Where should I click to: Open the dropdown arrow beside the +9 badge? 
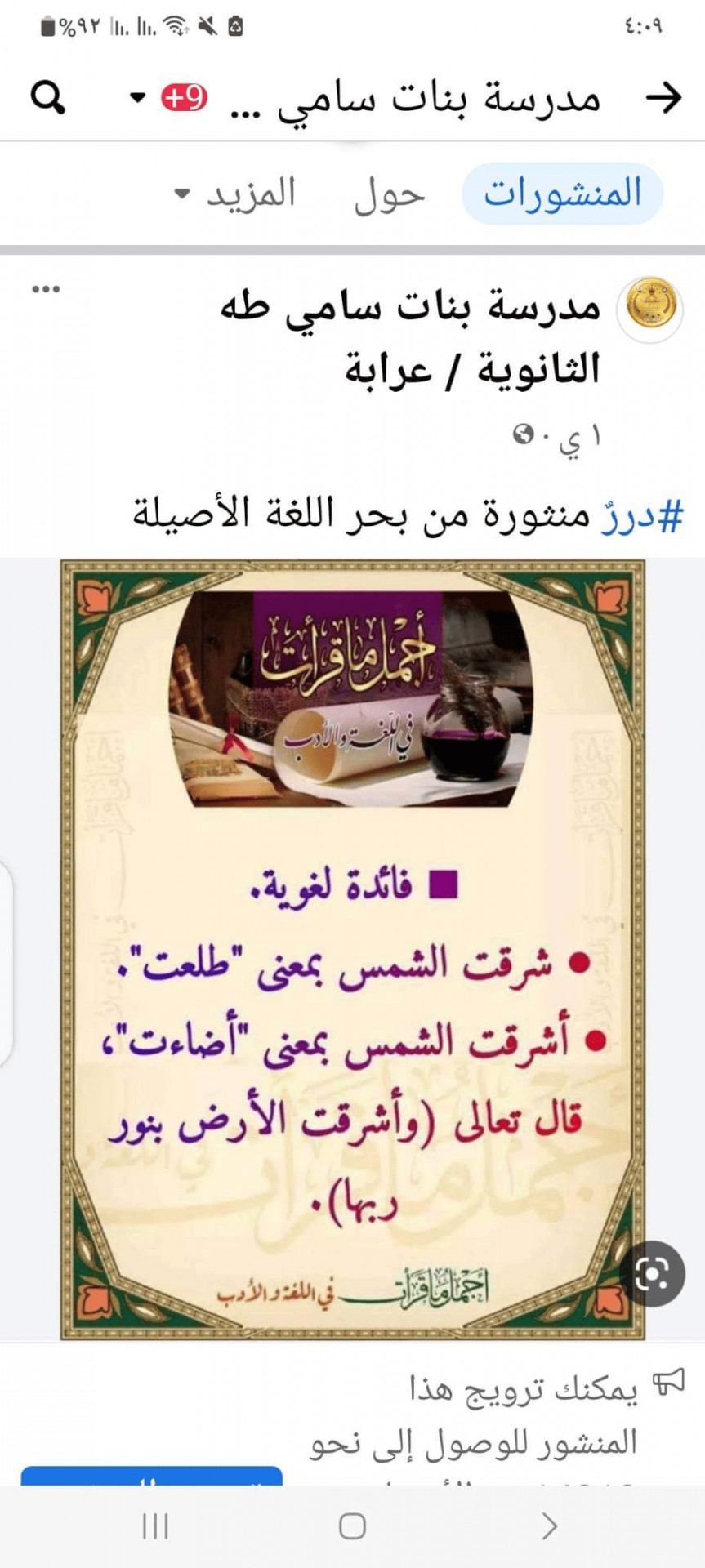[138, 98]
